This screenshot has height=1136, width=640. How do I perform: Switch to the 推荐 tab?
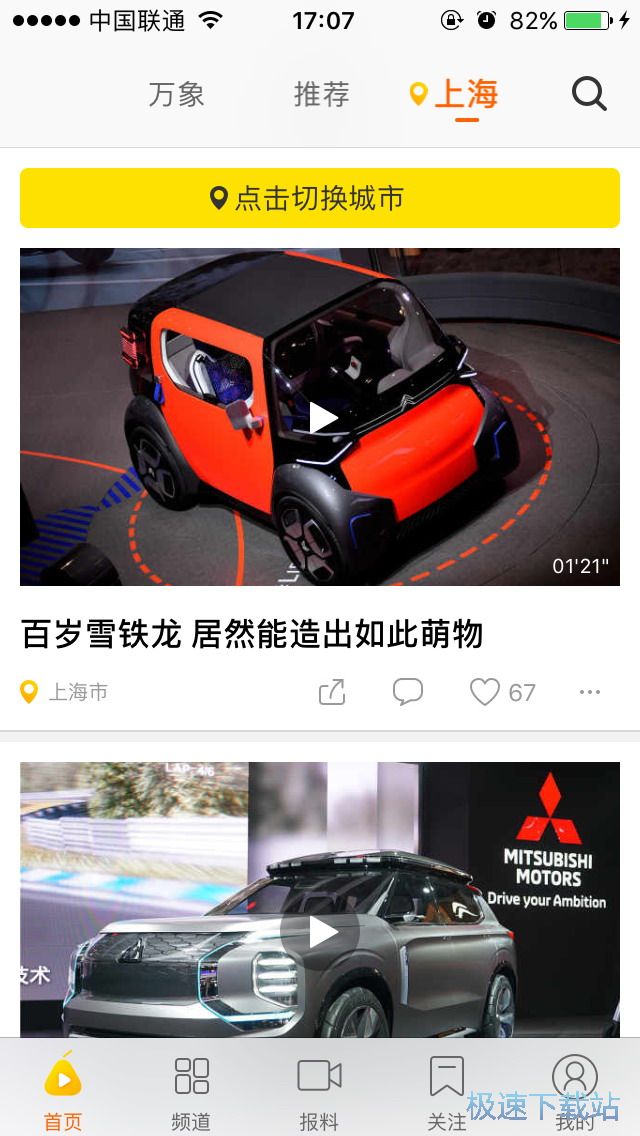[321, 94]
